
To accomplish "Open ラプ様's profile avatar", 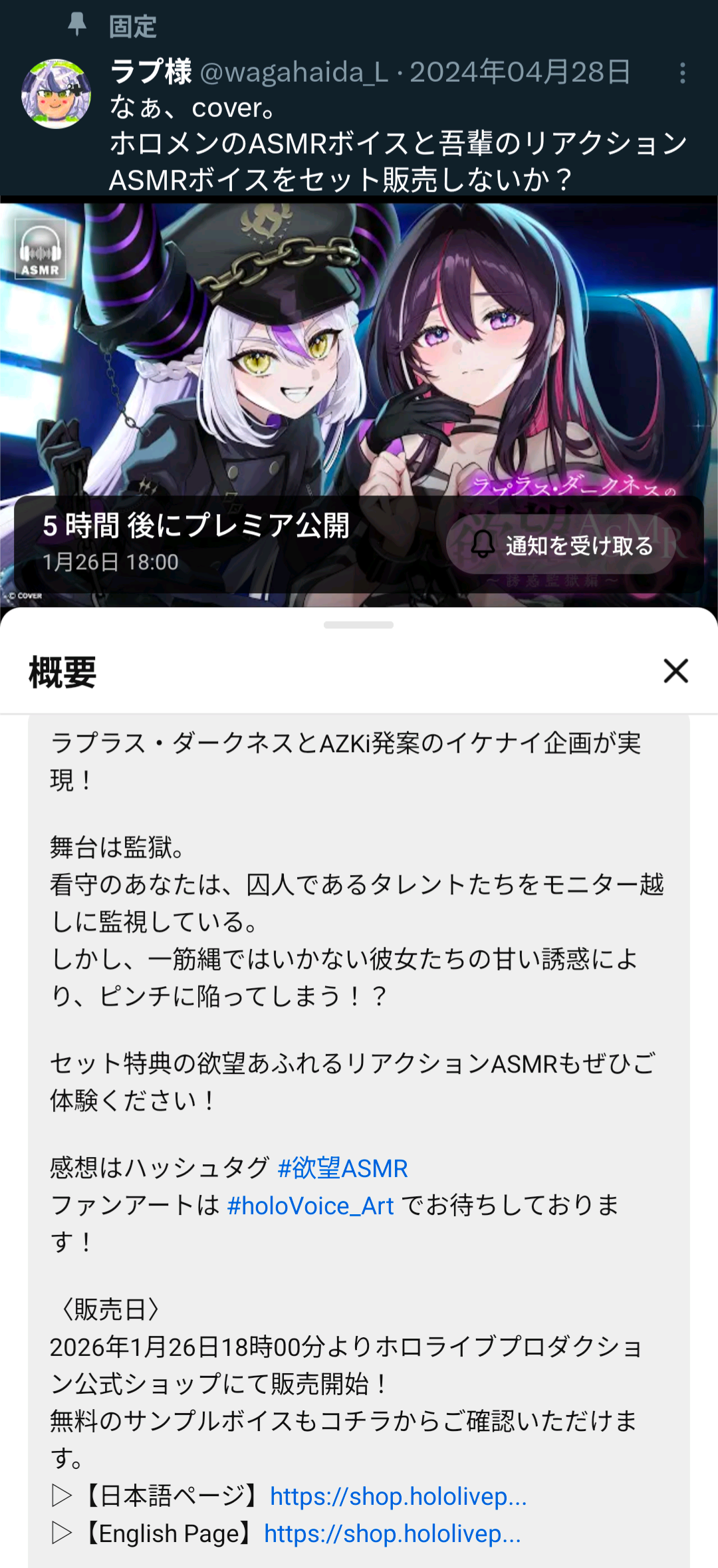I will pos(57,94).
